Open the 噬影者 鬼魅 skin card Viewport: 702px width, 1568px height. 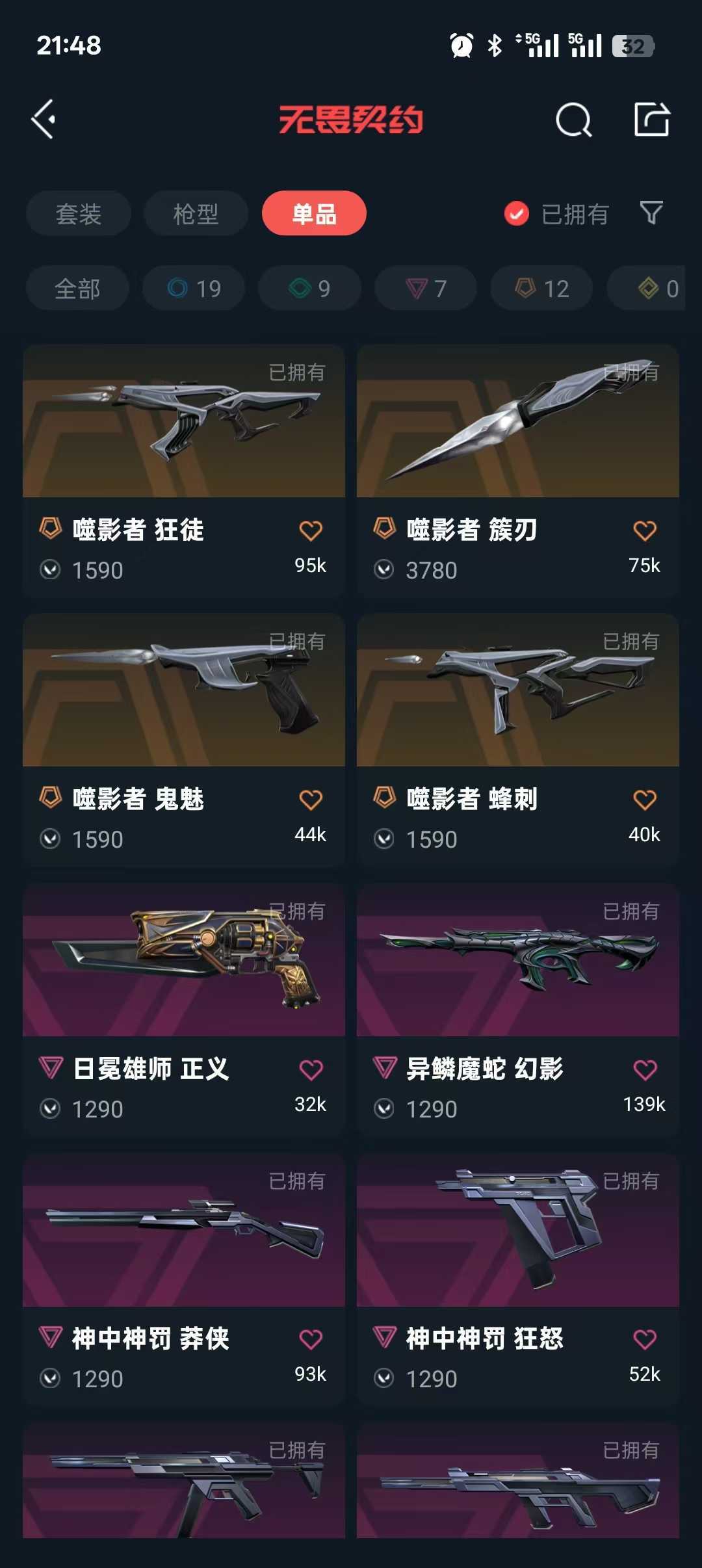pos(184,740)
